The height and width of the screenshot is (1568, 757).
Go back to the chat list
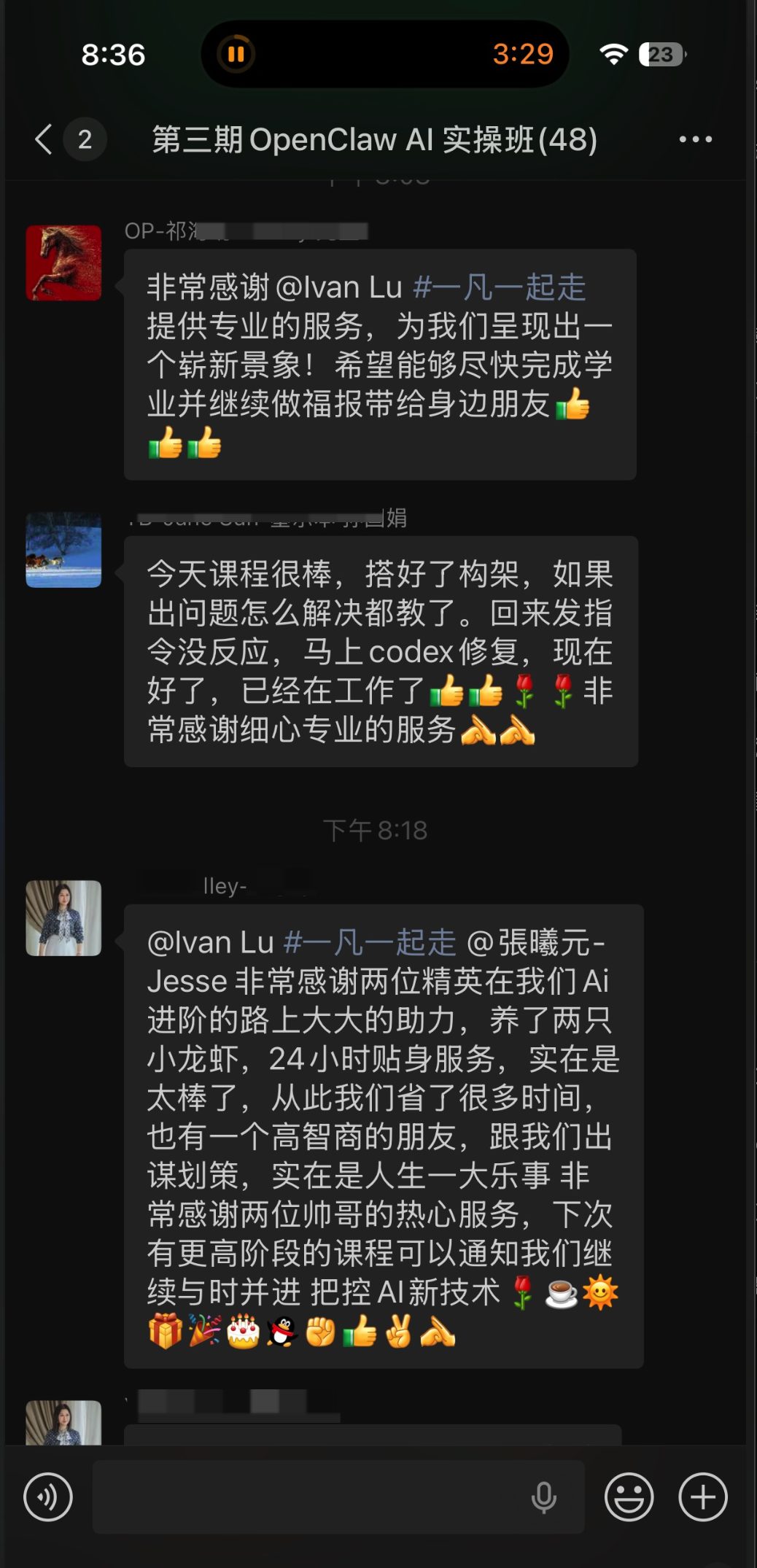44,139
